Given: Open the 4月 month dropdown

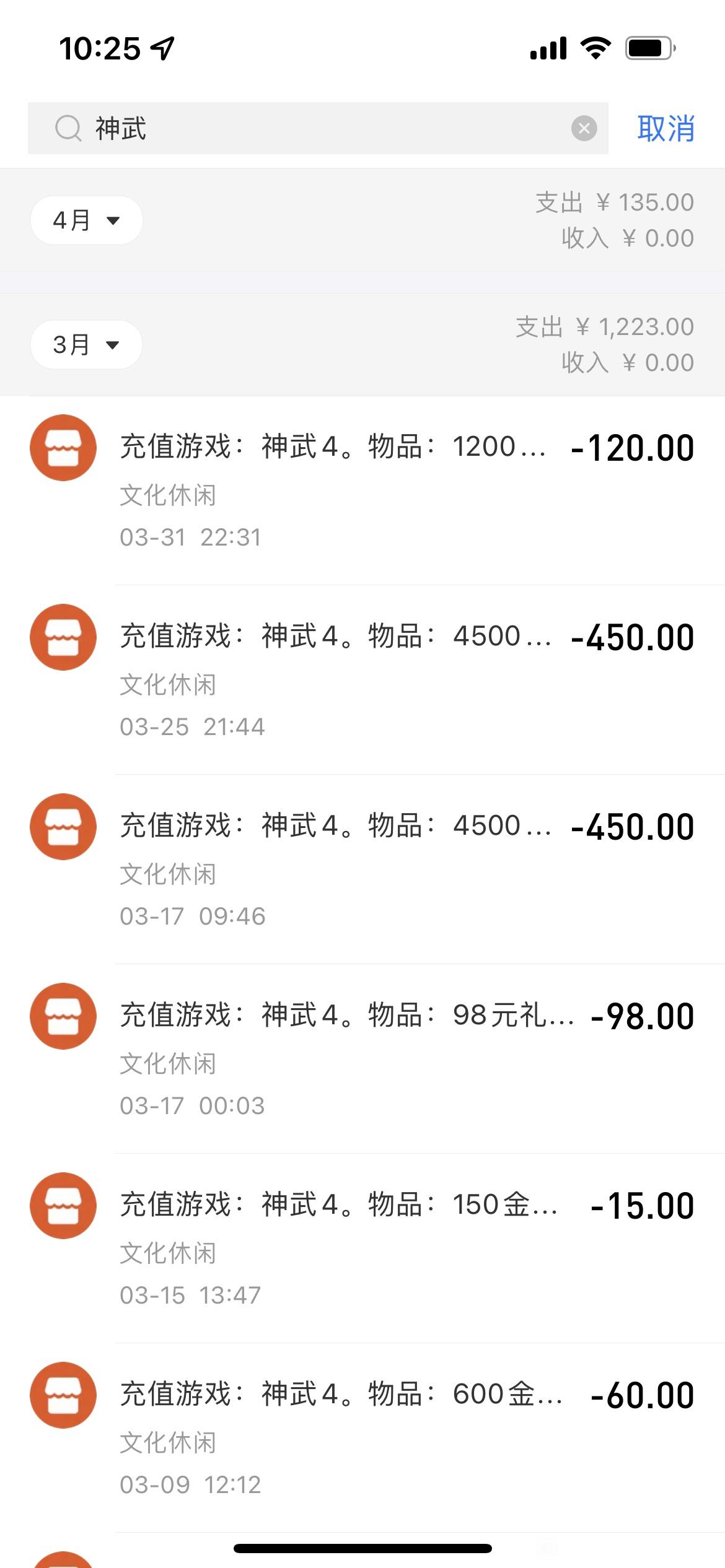Looking at the screenshot, I should (86, 220).
